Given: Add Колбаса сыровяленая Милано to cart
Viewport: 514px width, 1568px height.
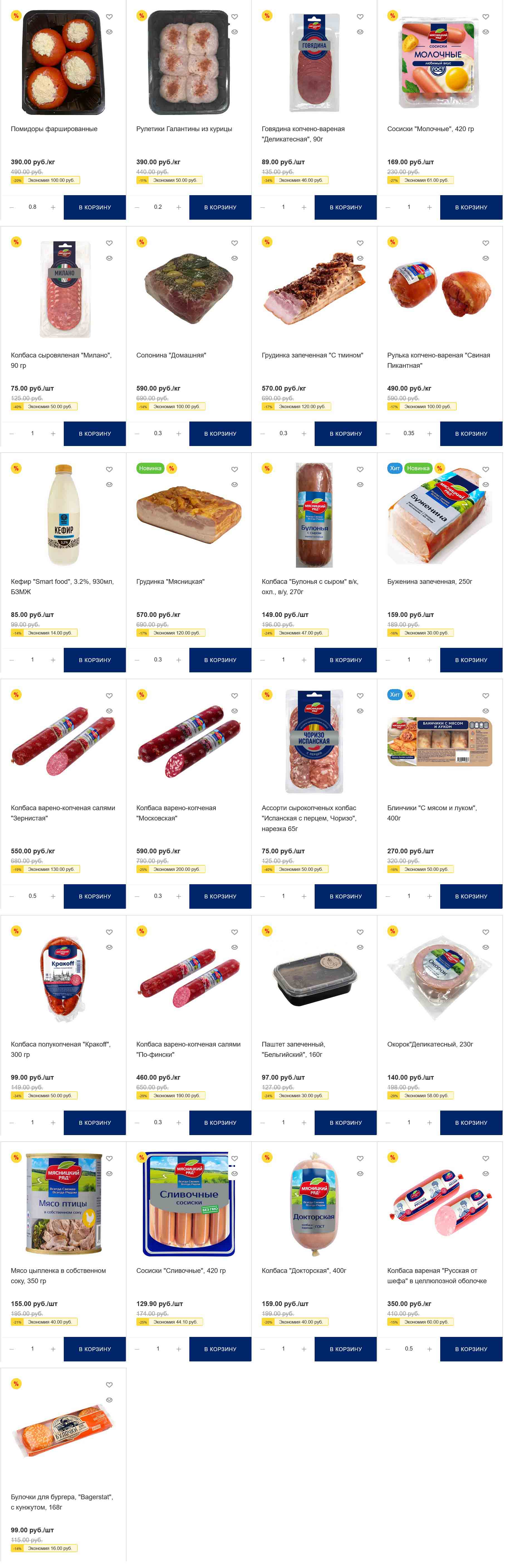Looking at the screenshot, I should [x=94, y=434].
